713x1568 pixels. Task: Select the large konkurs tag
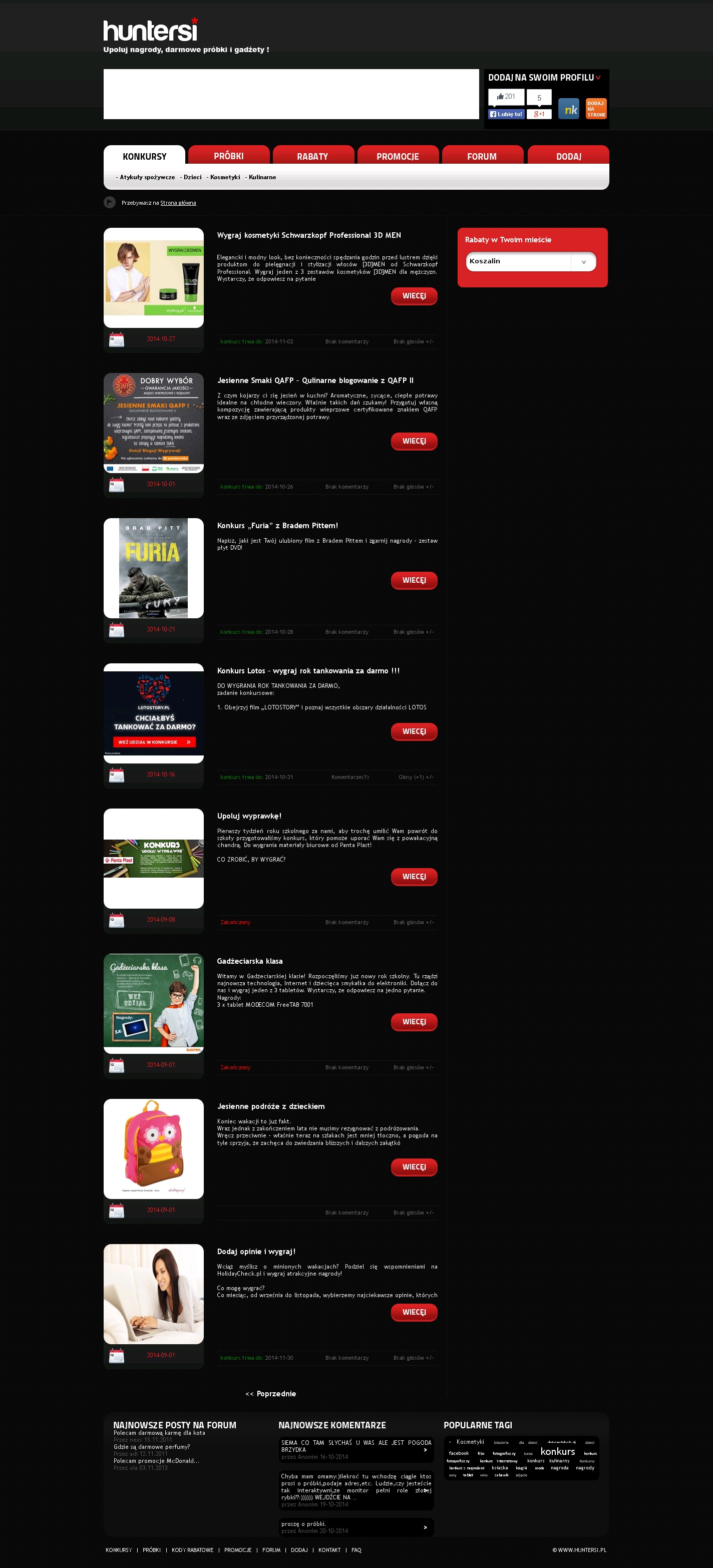pos(557,1452)
